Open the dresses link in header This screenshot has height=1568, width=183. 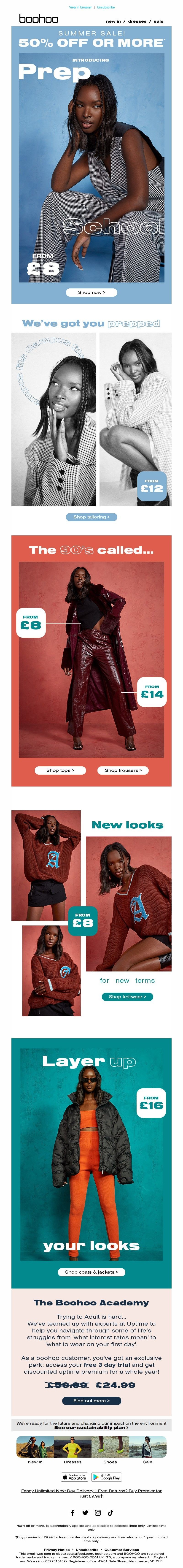137,21
